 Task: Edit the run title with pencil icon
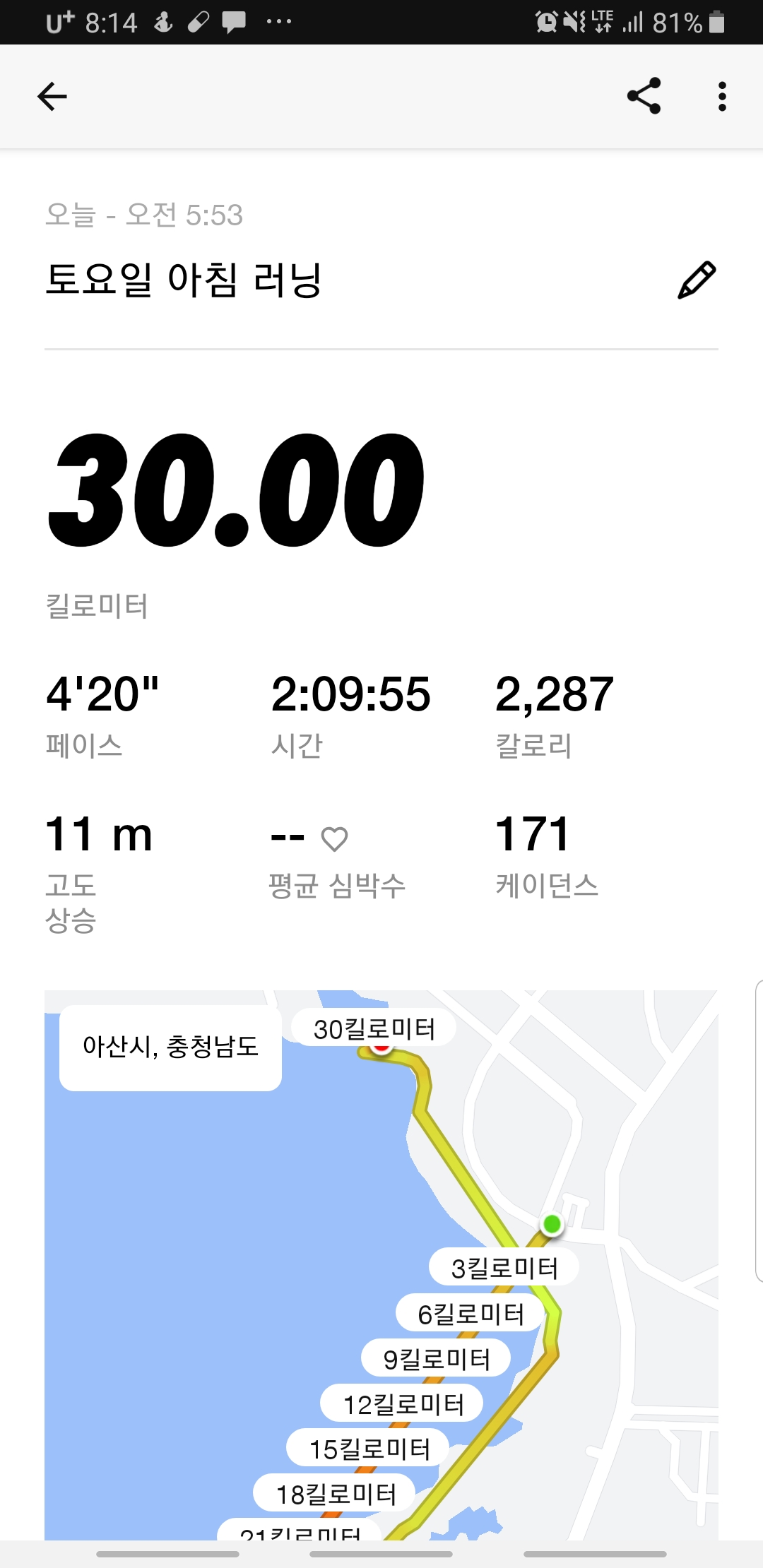click(697, 280)
